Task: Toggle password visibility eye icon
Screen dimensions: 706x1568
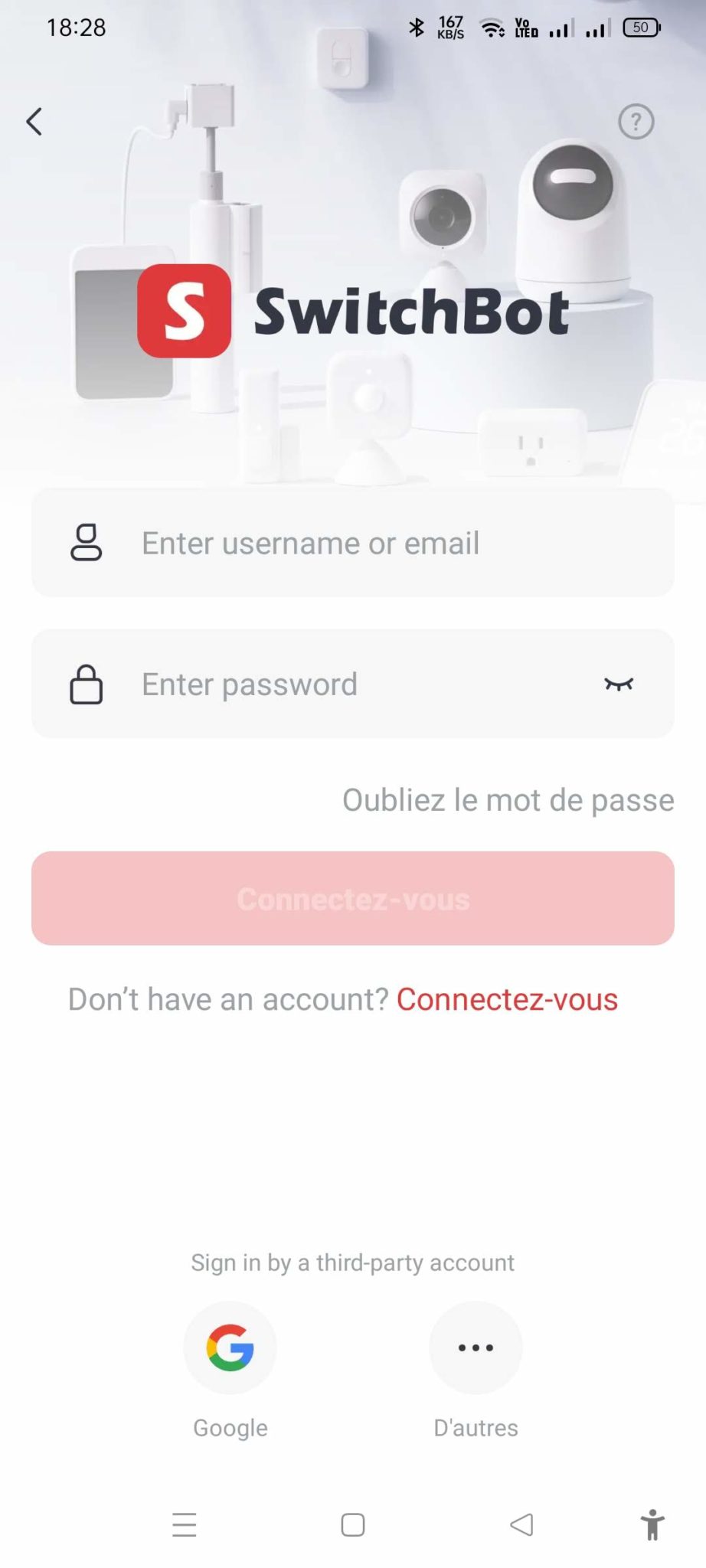Action: pyautogui.click(x=619, y=684)
